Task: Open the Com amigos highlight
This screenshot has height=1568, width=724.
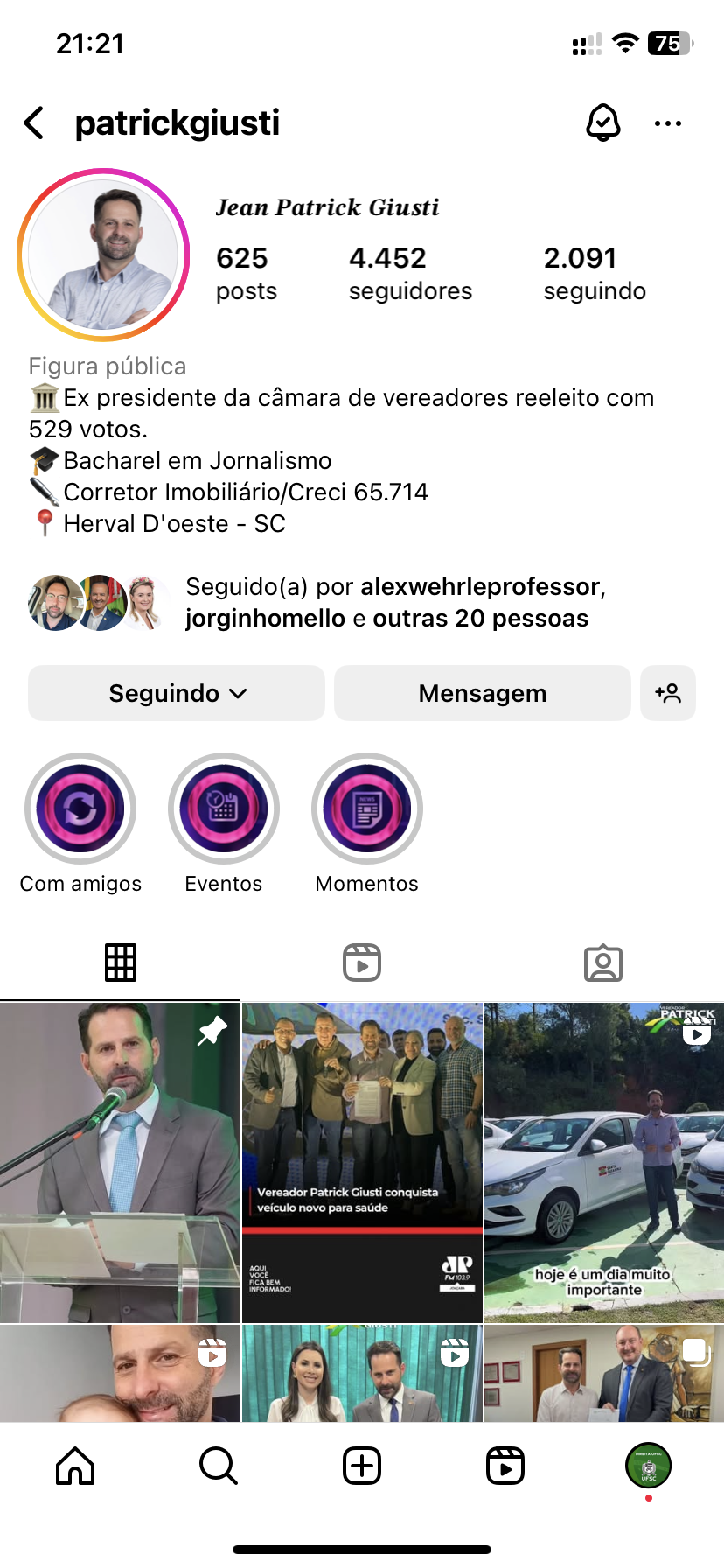Action: tap(80, 809)
